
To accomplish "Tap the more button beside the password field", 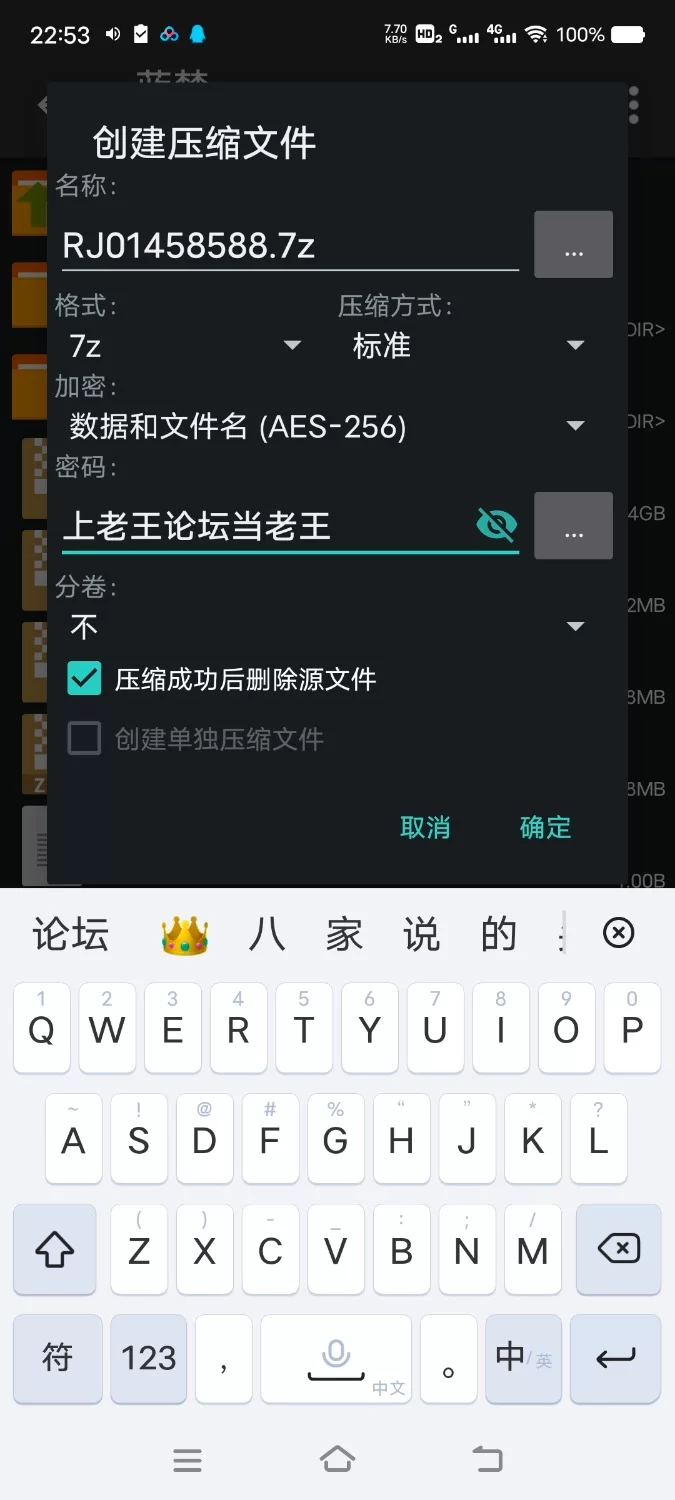I will click(573, 526).
